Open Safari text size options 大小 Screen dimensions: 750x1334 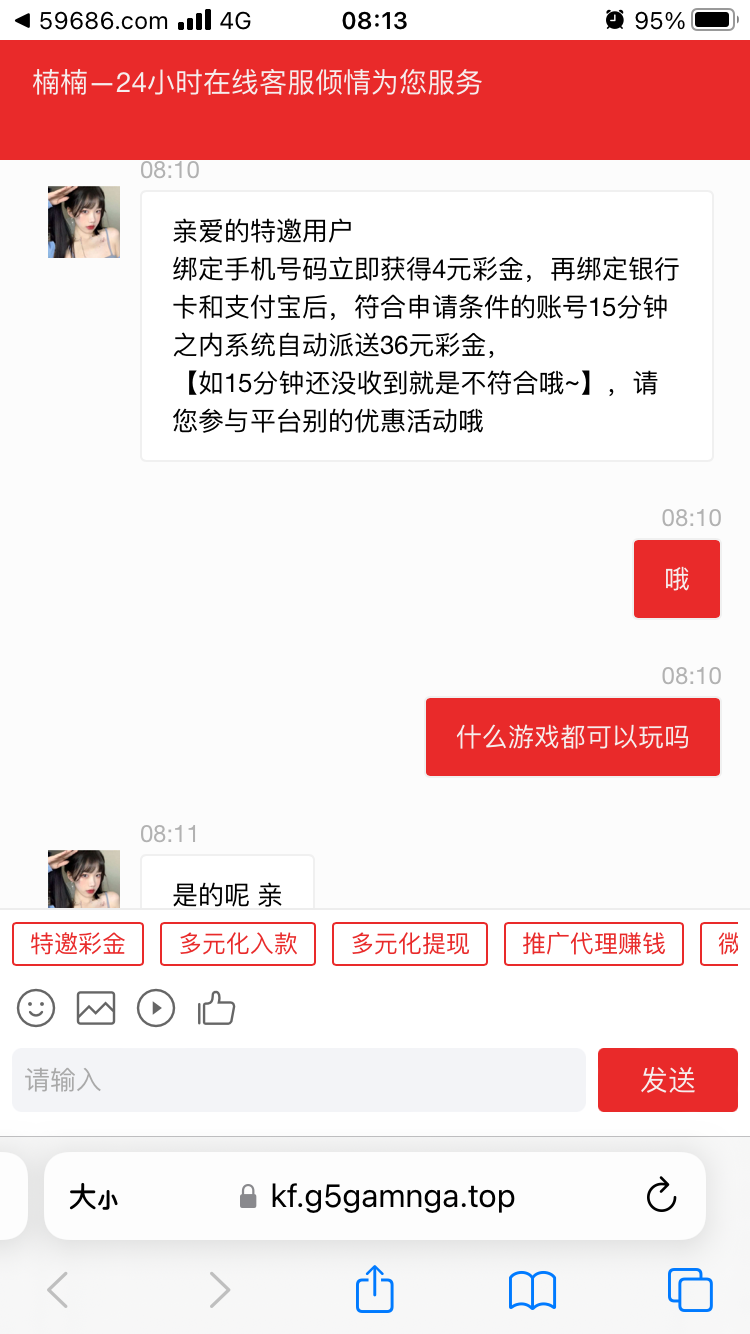click(x=93, y=1197)
